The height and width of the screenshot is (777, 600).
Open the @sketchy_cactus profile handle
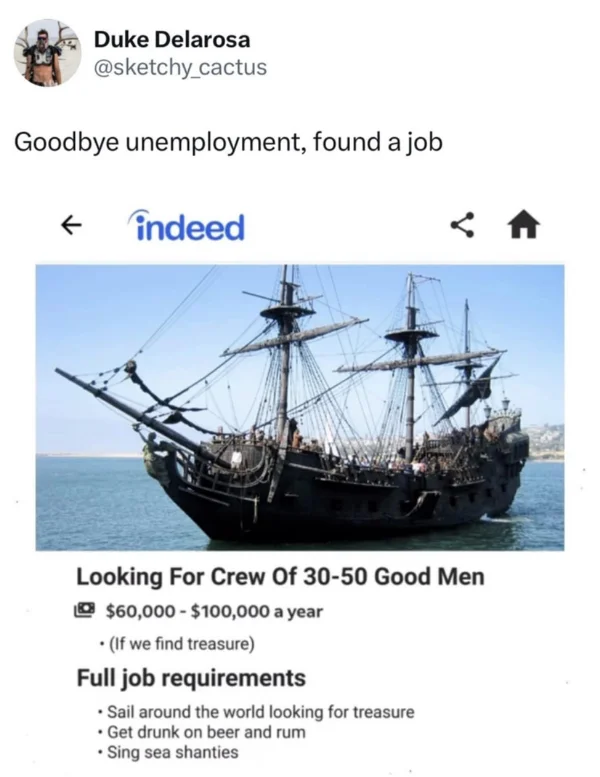tap(179, 67)
